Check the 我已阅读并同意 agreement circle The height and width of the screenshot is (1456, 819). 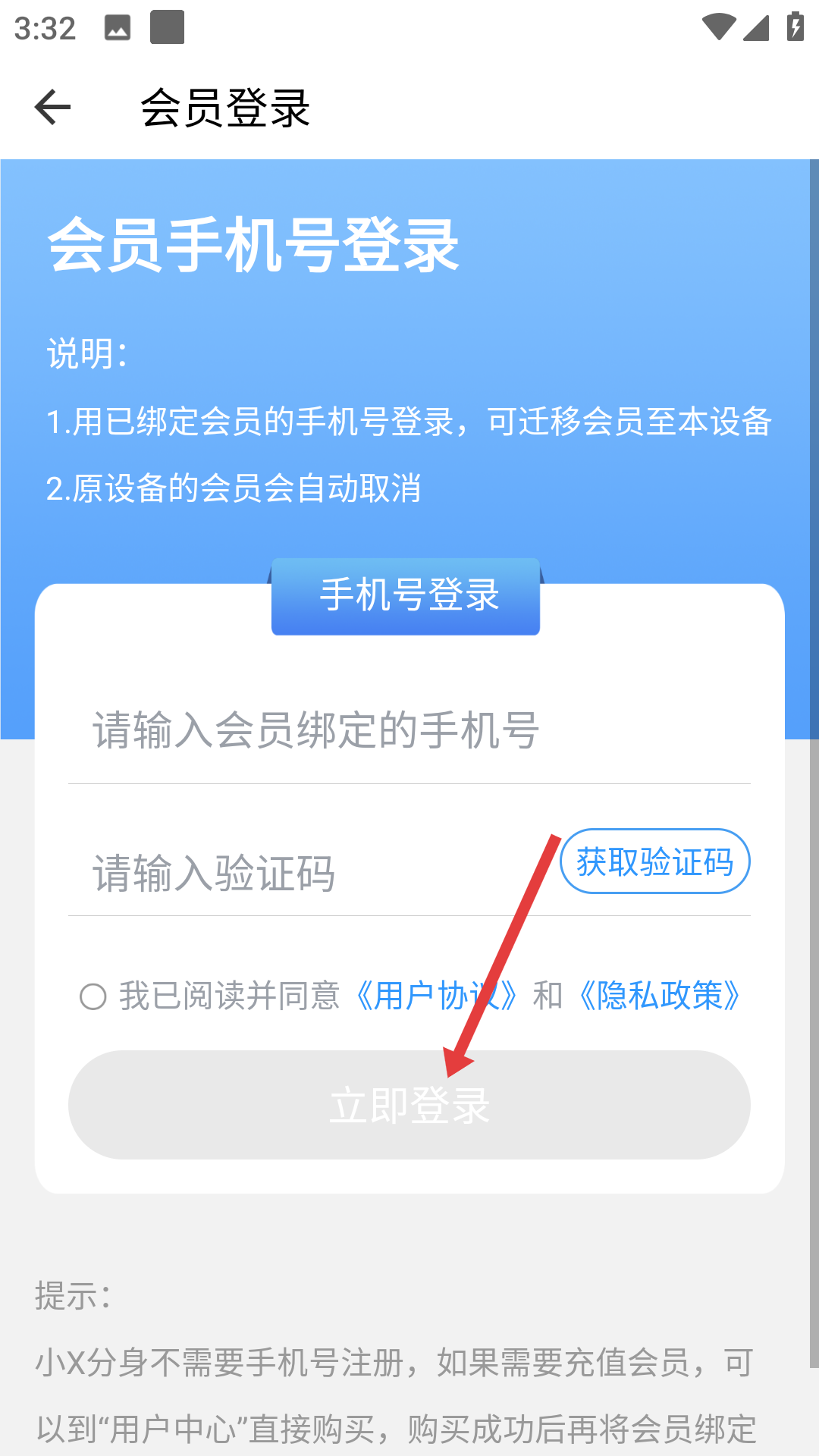coord(93,996)
